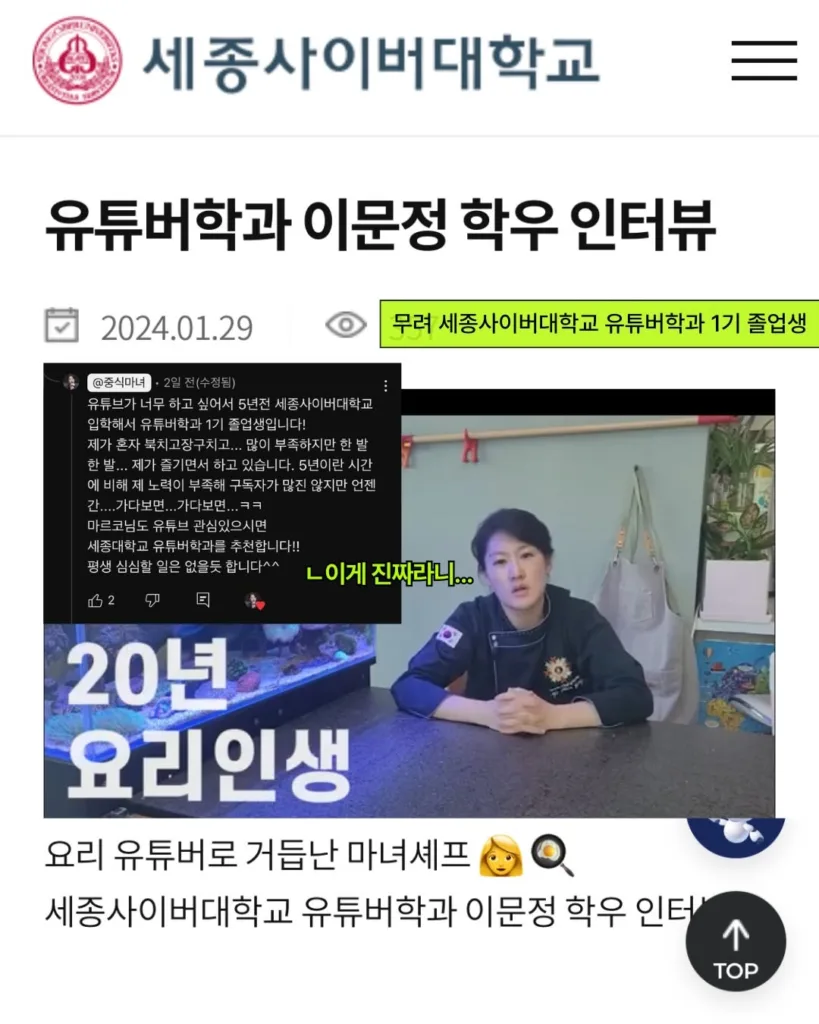
Task: Open the round floating assistant icon
Action: tap(734, 834)
